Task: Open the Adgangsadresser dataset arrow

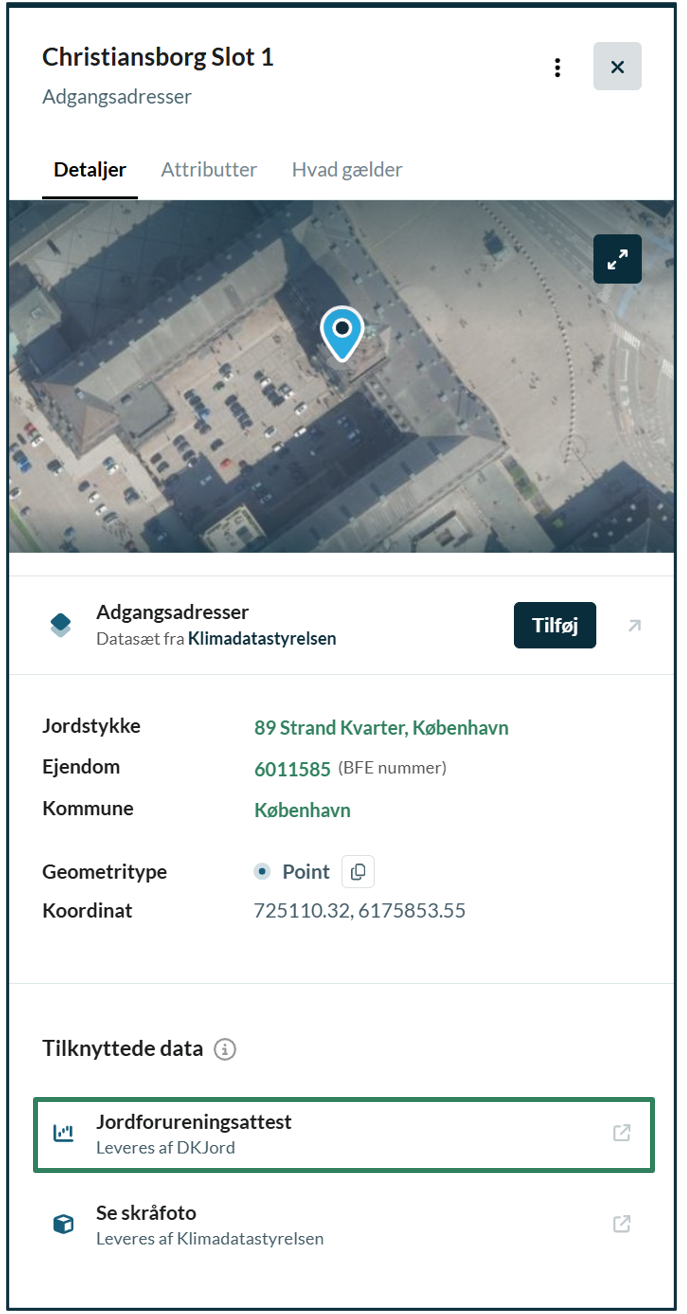Action: click(x=634, y=626)
